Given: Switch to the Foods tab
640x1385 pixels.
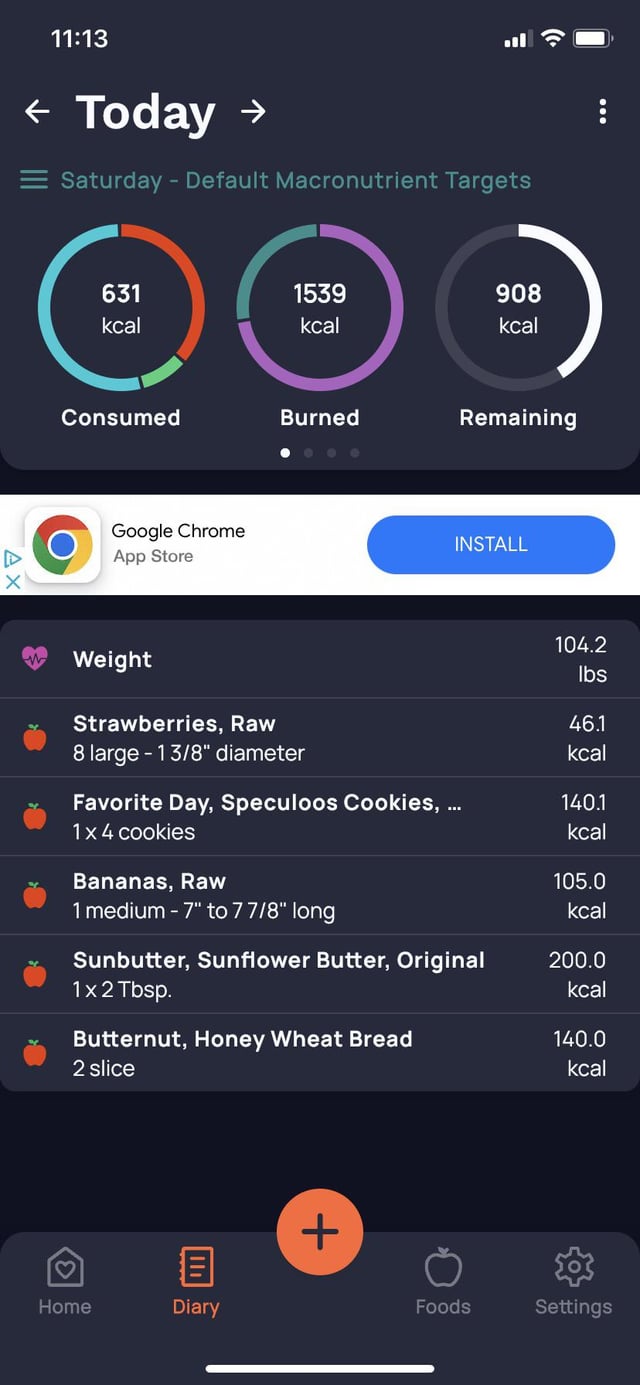Looking at the screenshot, I should (x=443, y=1283).
